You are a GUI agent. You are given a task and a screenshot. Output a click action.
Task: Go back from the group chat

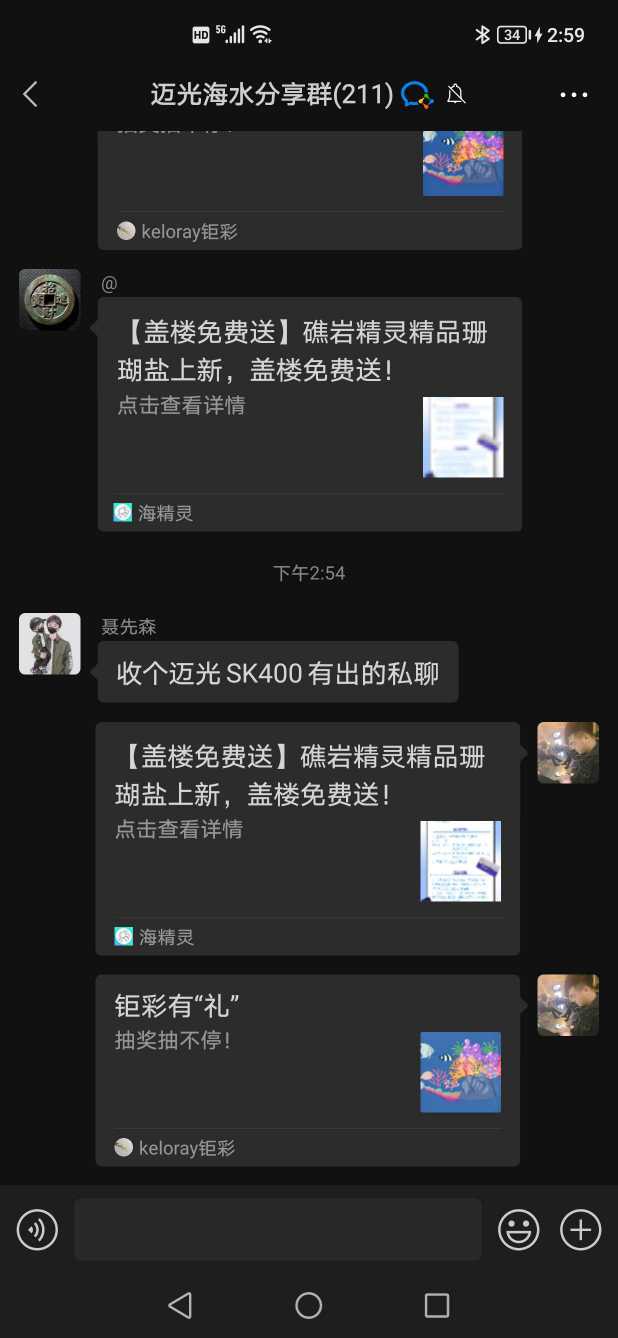[x=30, y=95]
